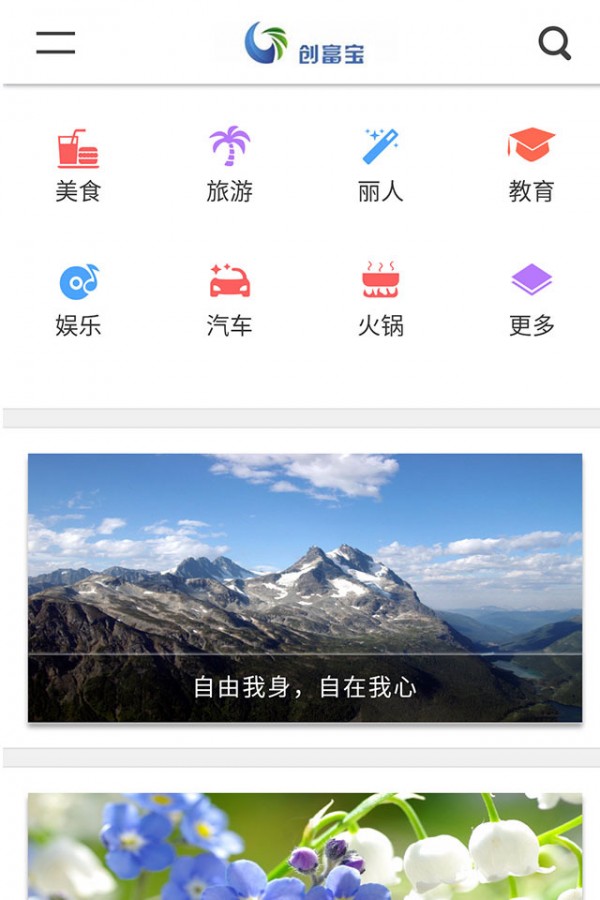Open the 美食 food category
Viewport: 600px width, 900px height.
[78, 165]
